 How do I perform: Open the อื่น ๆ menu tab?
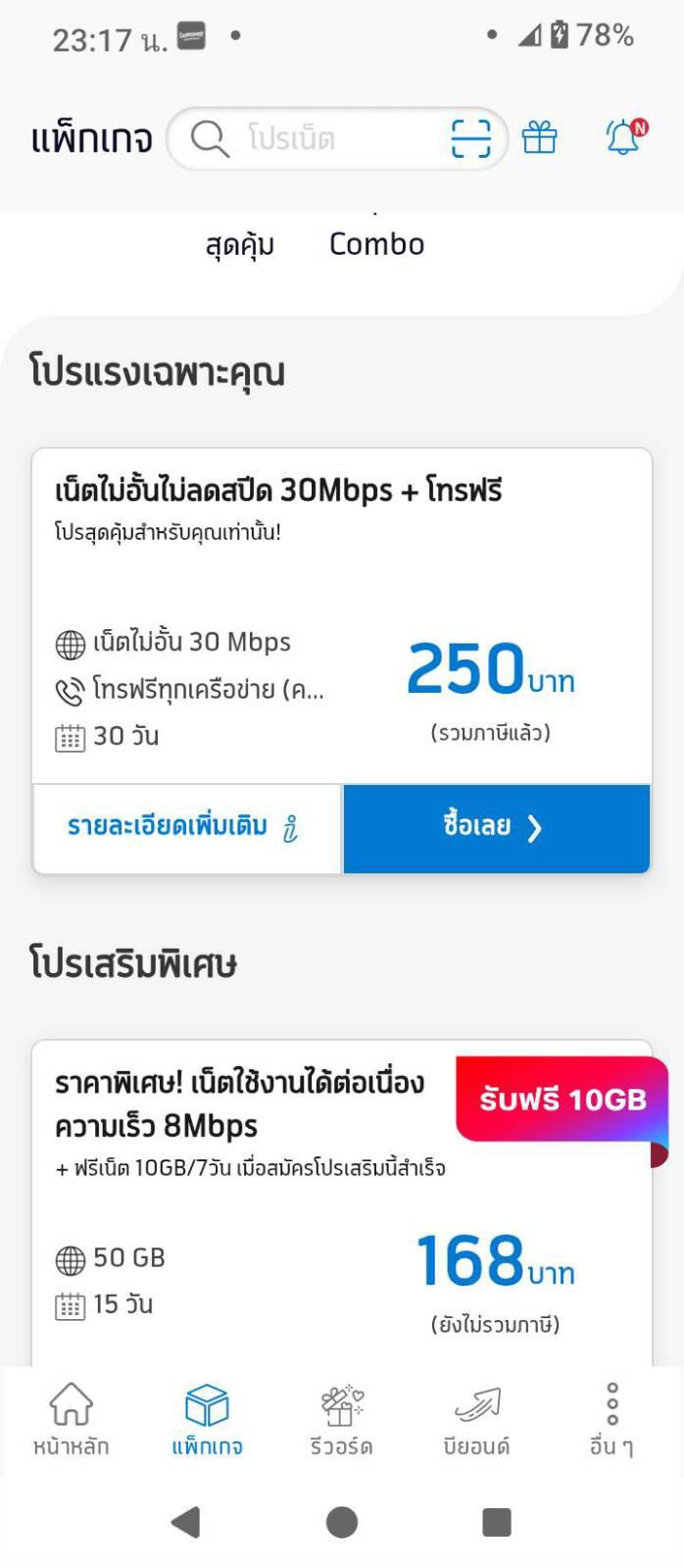[x=611, y=1417]
